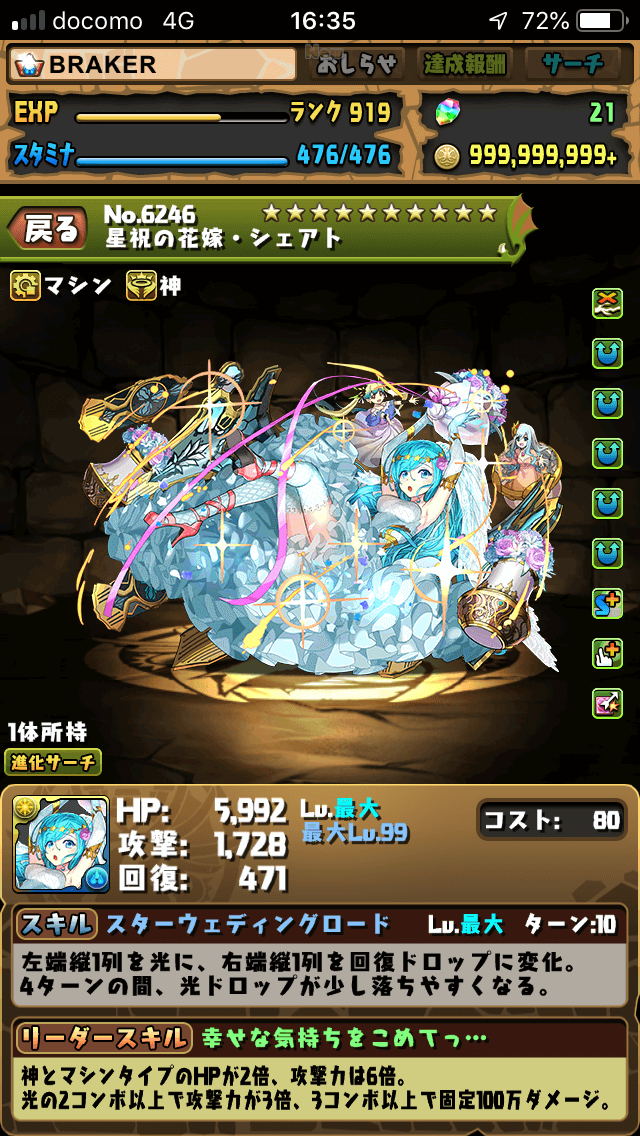Tap the top awakening skill icon

(606, 302)
